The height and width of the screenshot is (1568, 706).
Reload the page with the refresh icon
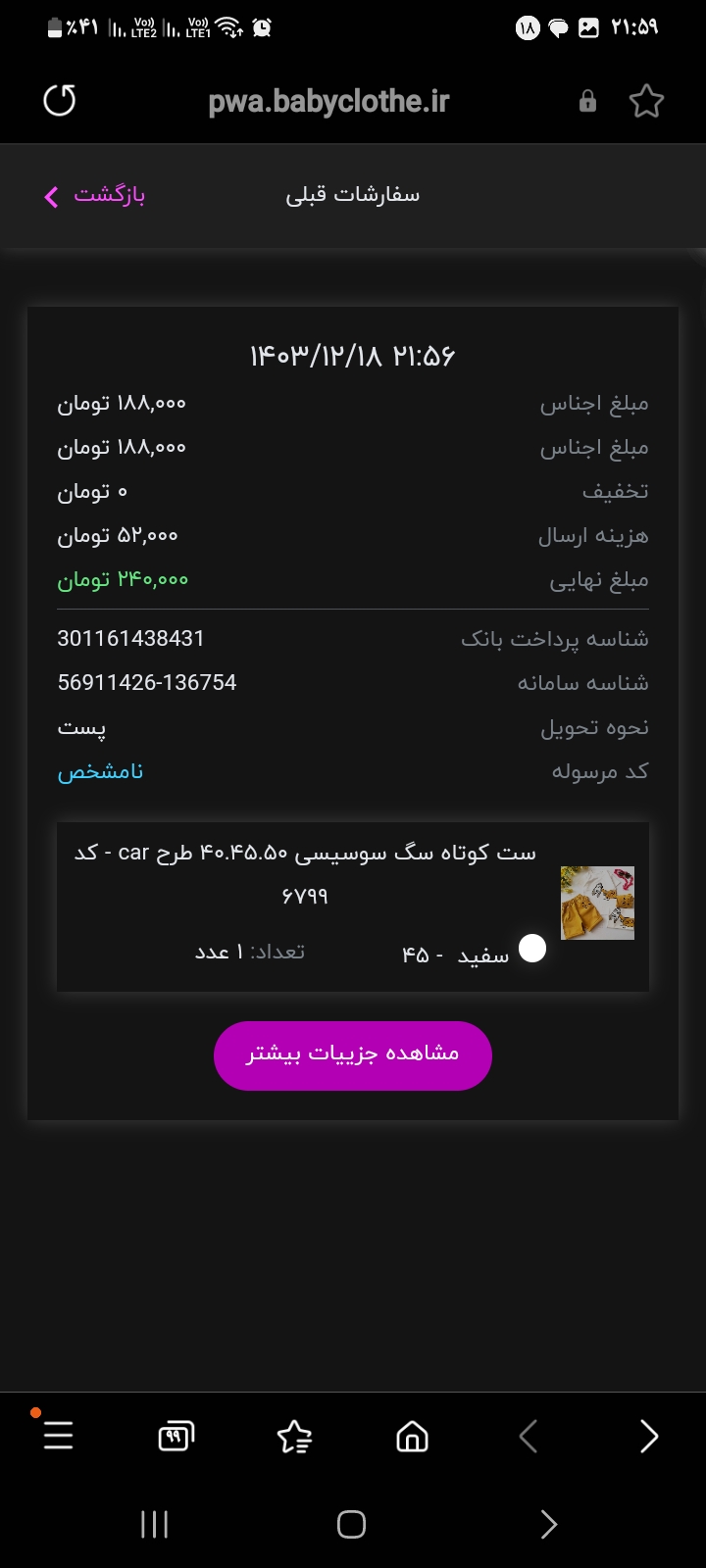[x=60, y=101]
